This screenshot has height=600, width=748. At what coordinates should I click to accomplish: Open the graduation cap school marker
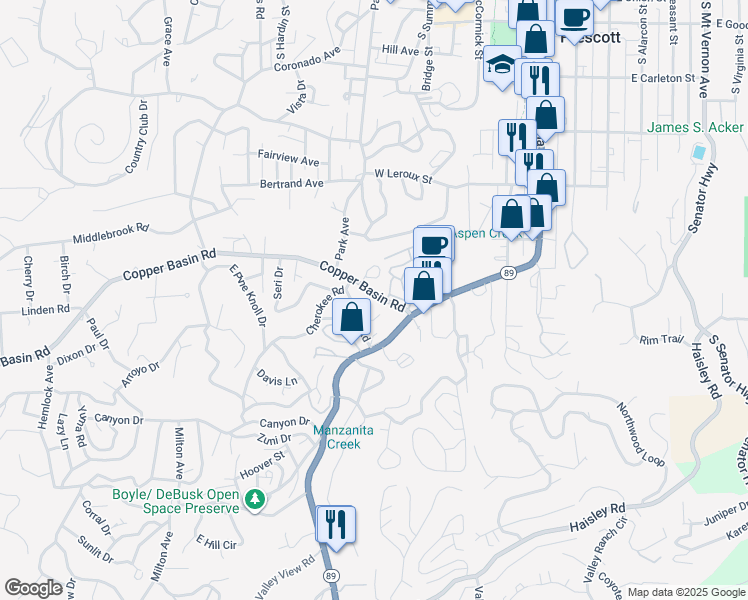pos(502,65)
